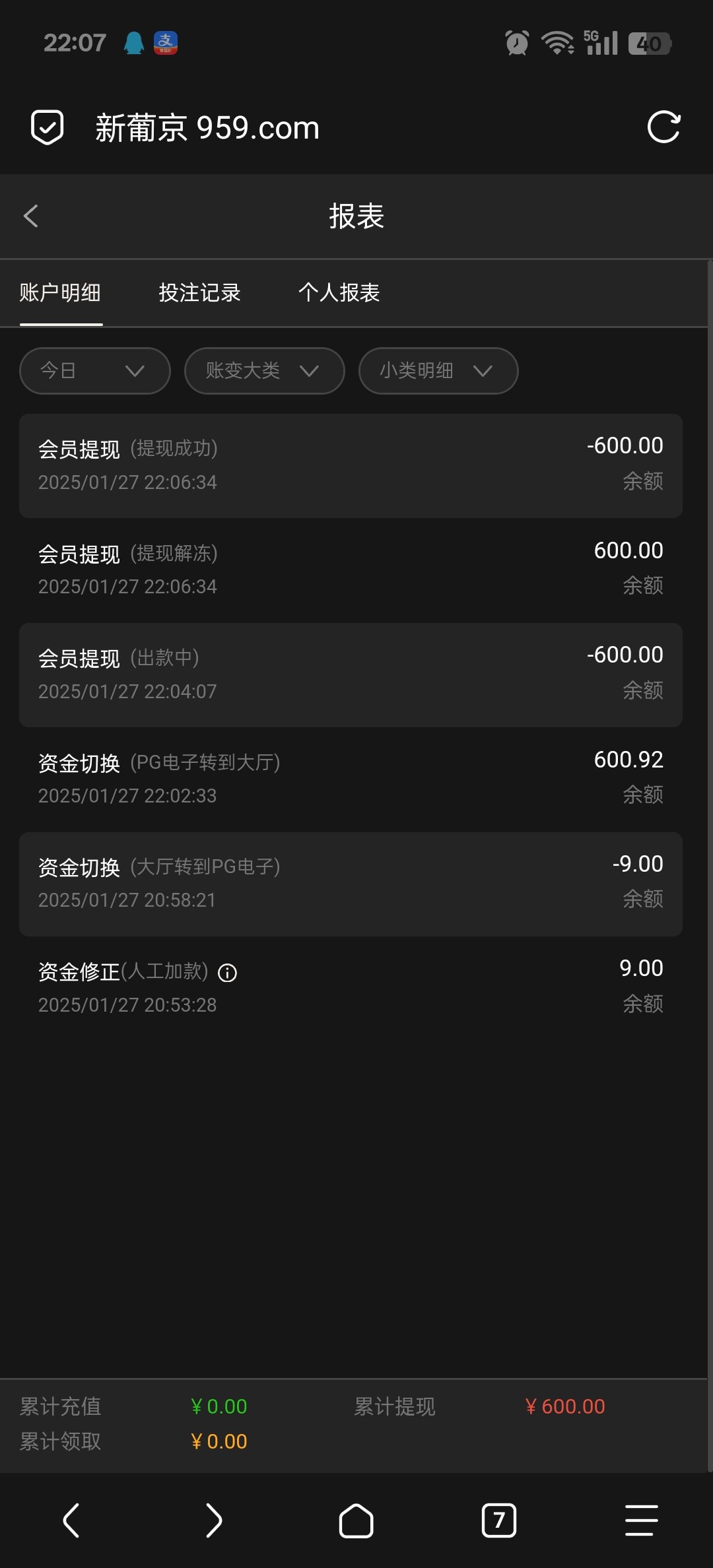713x1568 pixels.
Task: Go back from the 报表 page
Action: 31,216
